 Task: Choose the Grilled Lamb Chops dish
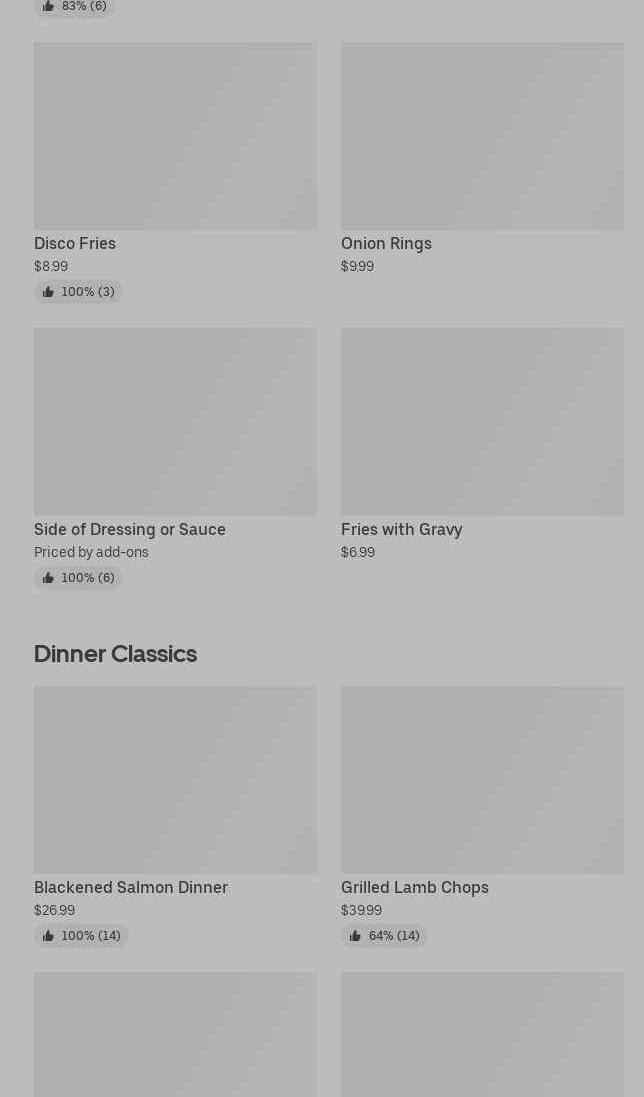click(482, 780)
